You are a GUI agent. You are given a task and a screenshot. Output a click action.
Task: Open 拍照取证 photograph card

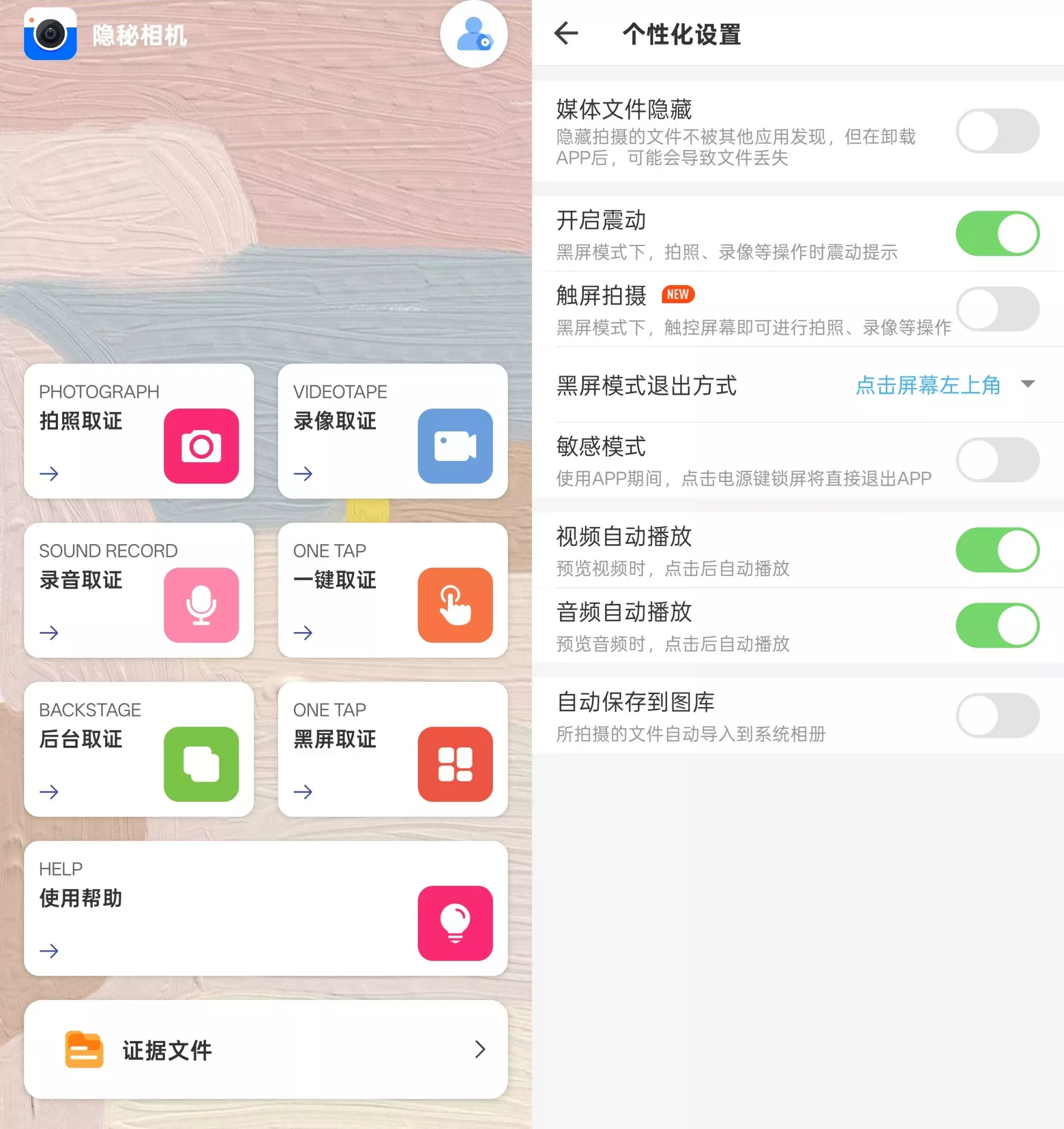pyautogui.click(x=138, y=431)
